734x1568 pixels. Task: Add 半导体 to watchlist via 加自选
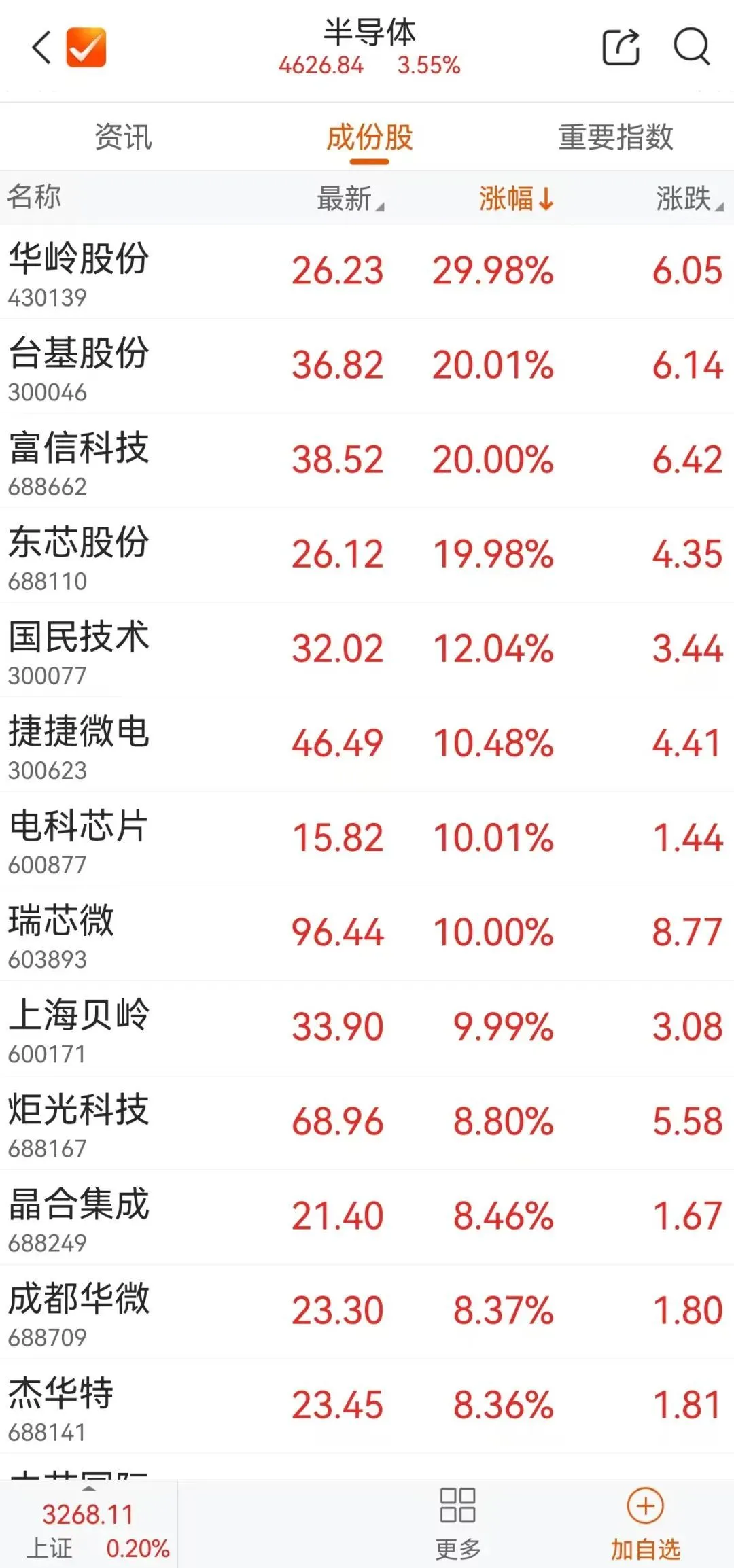click(x=645, y=1523)
